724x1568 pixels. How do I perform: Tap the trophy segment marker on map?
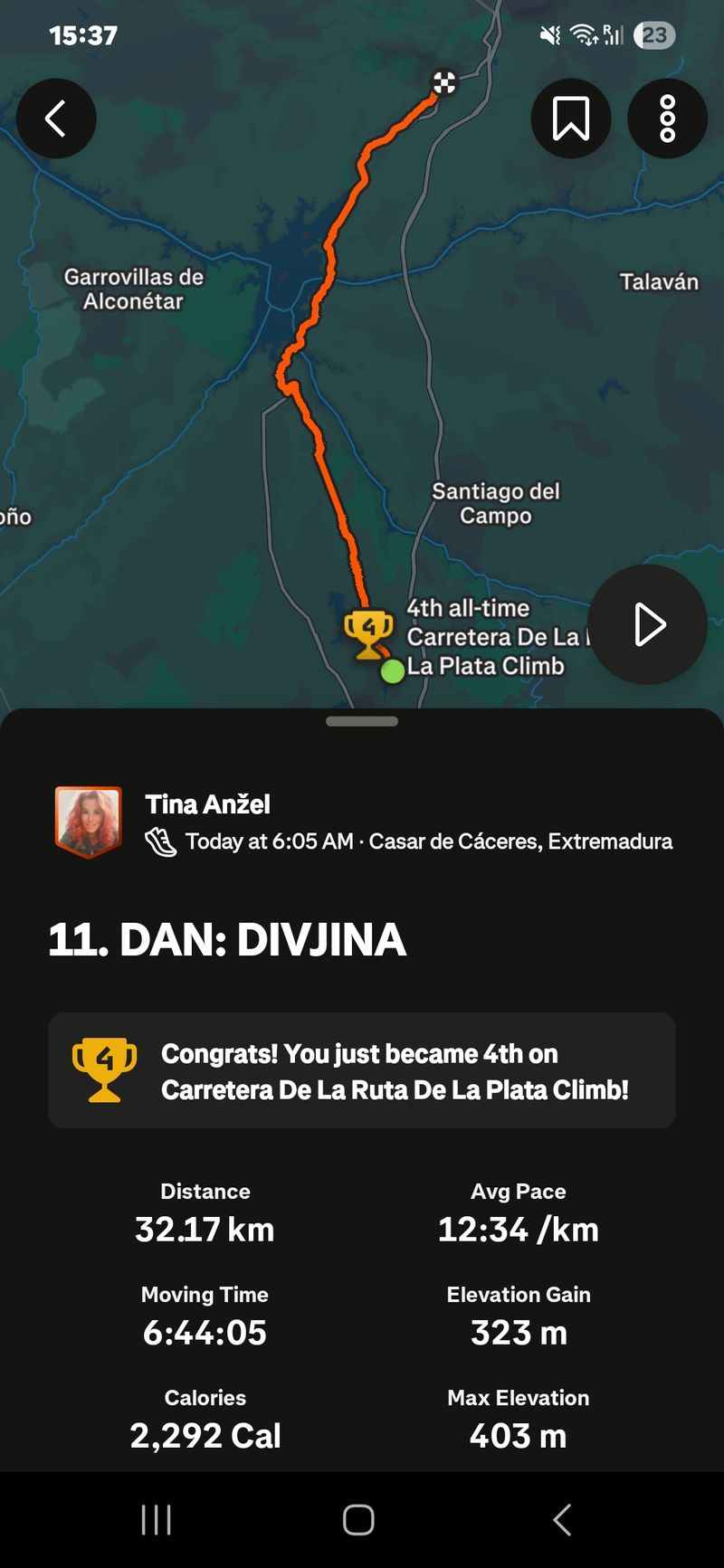[x=368, y=632]
